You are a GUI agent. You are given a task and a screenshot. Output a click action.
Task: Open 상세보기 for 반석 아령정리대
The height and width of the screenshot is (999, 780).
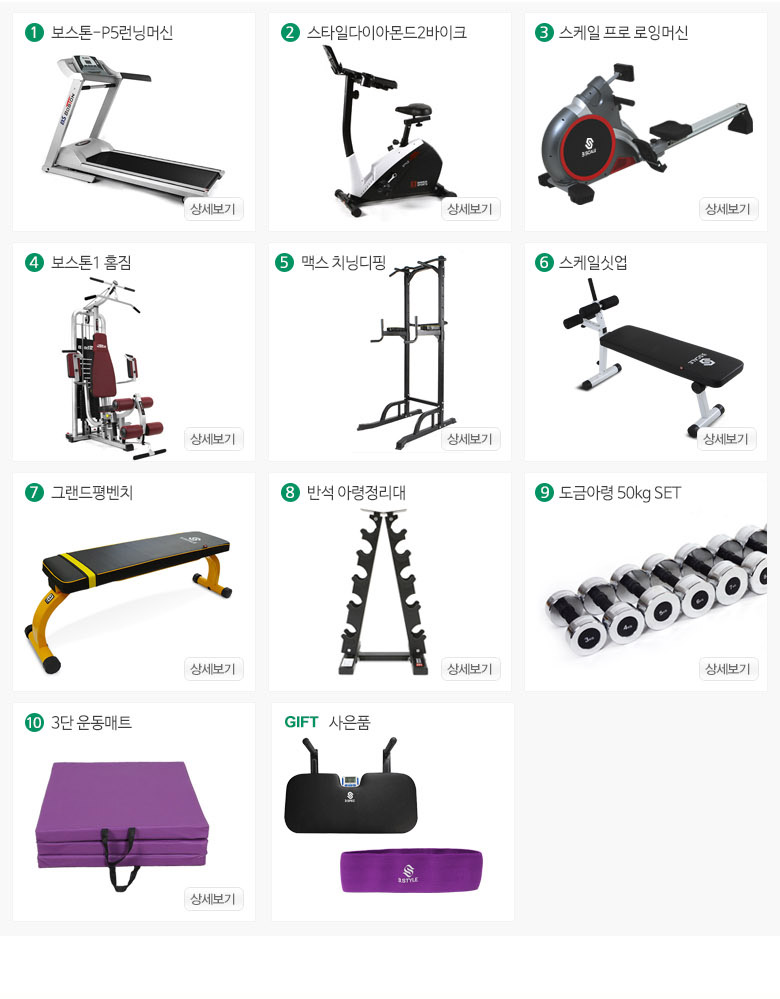[470, 669]
